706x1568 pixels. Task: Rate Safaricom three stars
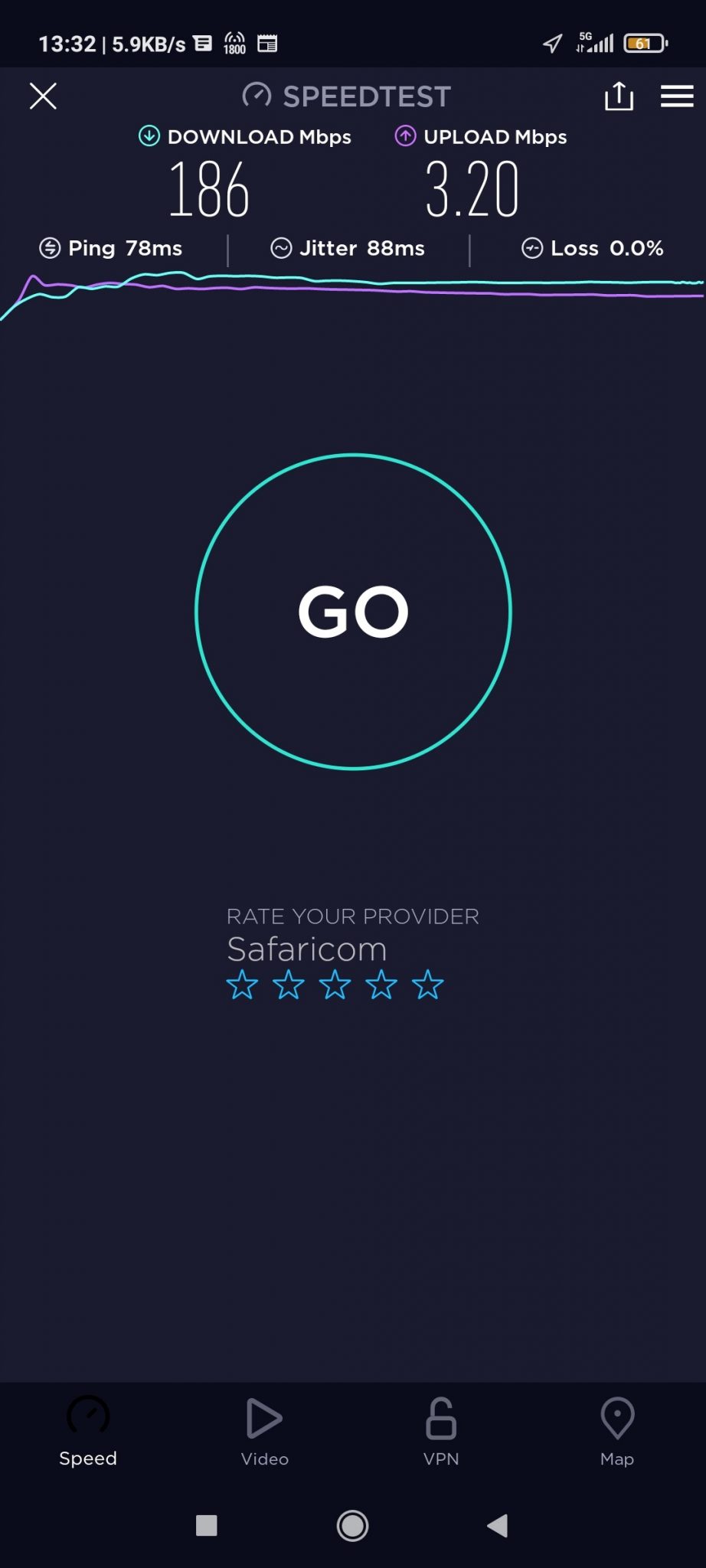coord(335,985)
